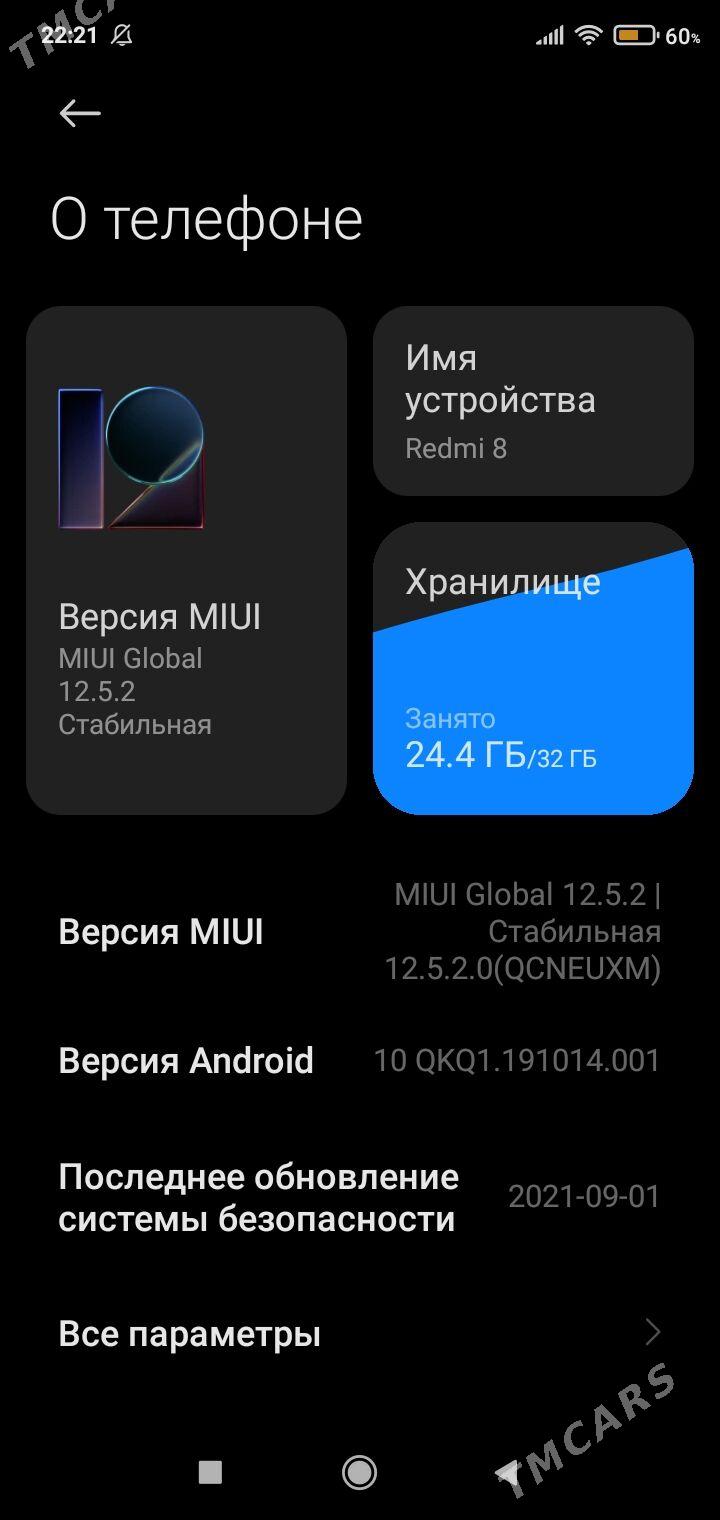720x1520 pixels.
Task: Open Последнее обновление системы безопасности
Action: click(360, 1198)
